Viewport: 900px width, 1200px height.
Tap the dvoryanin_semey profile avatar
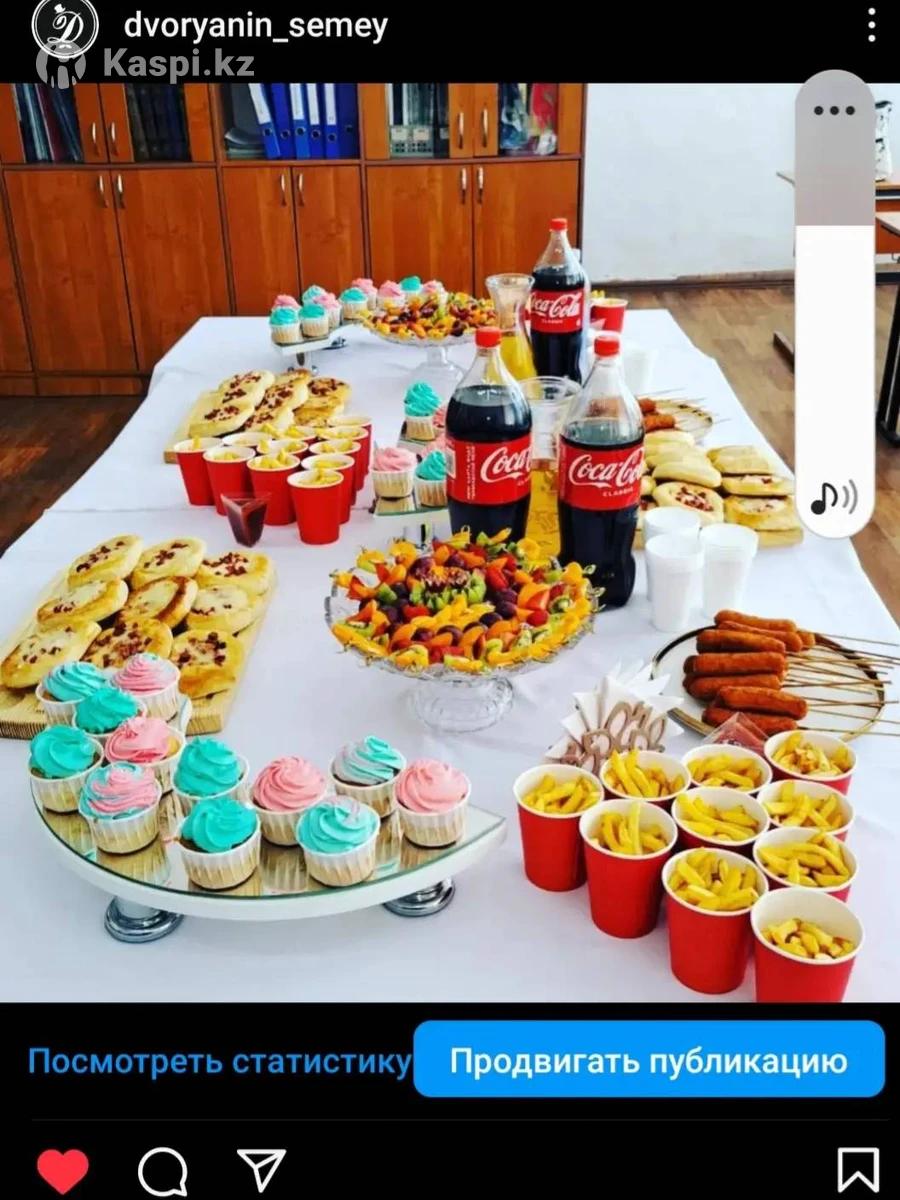pyautogui.click(x=65, y=28)
